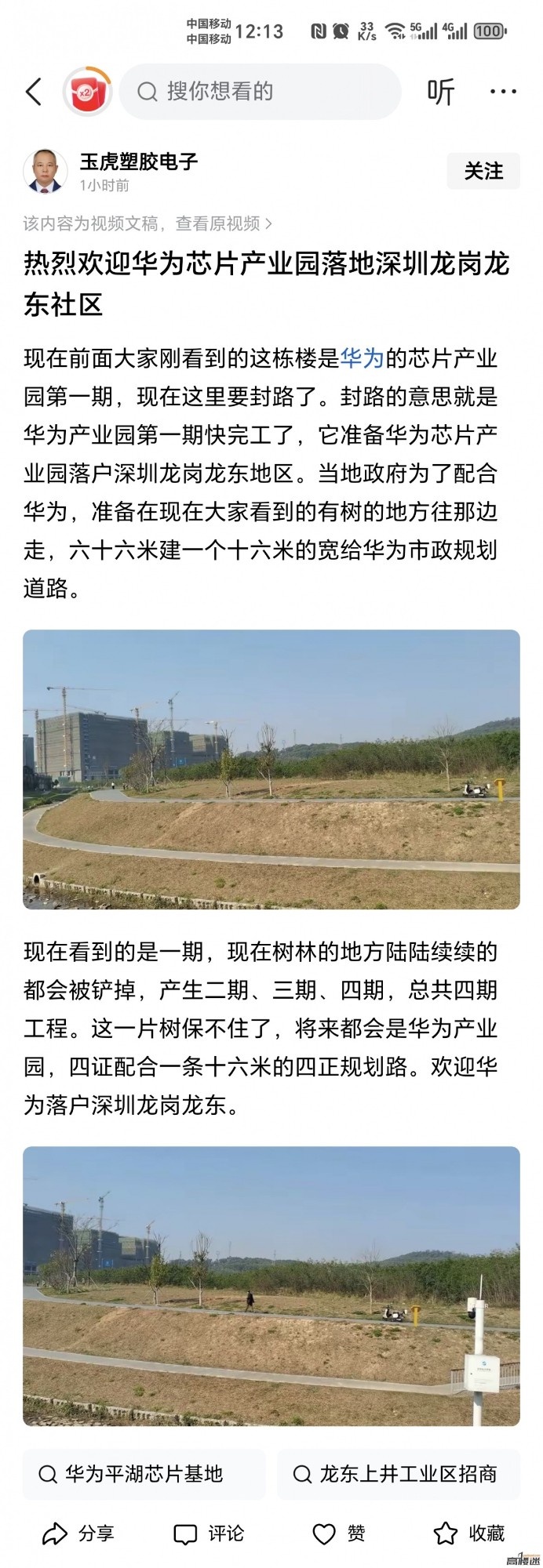The width and height of the screenshot is (543, 1568).
Task: Open the 评论 comments section
Action: [209, 1534]
